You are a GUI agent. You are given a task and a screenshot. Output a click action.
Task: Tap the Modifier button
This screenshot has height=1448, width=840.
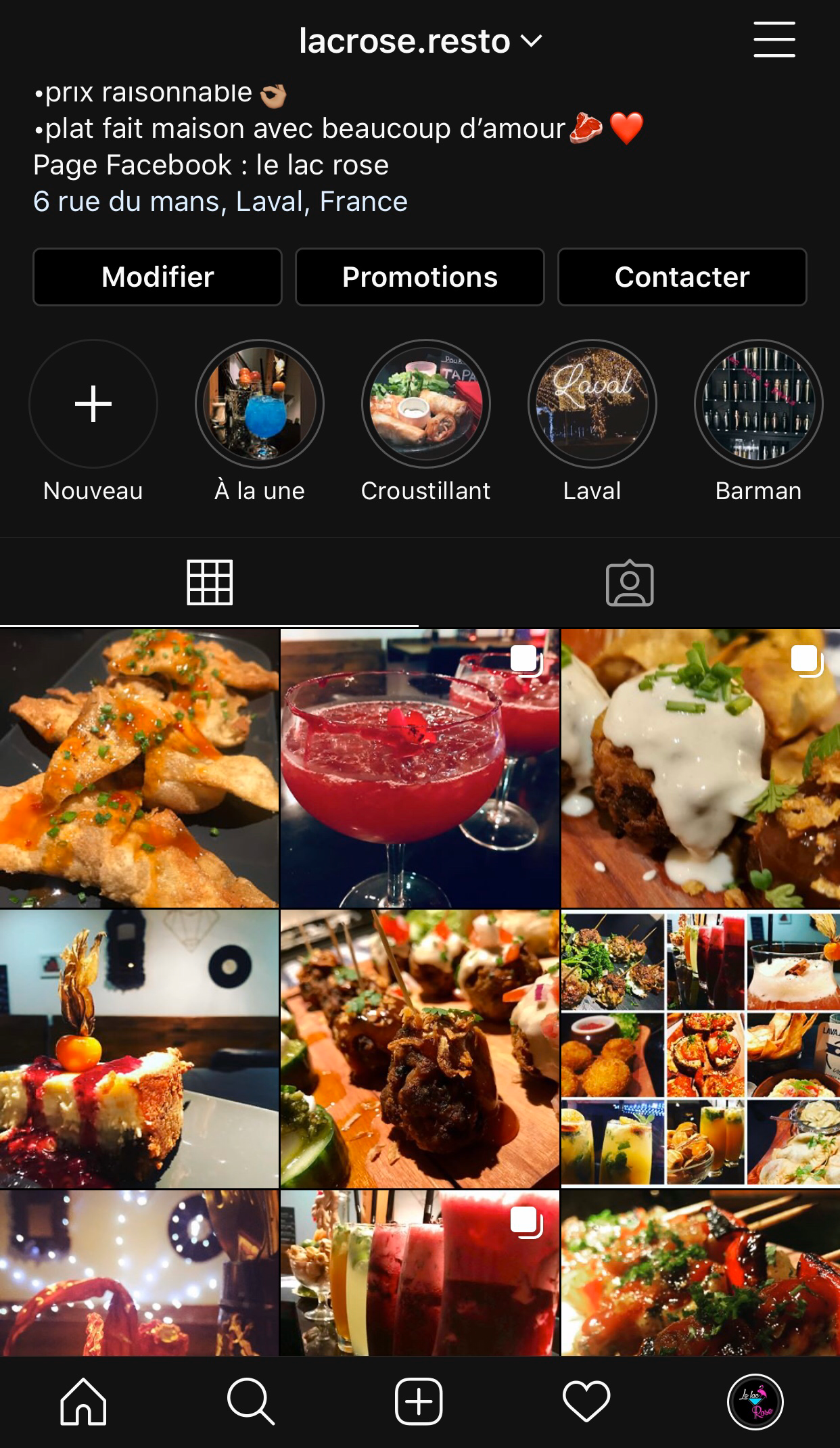(x=158, y=277)
